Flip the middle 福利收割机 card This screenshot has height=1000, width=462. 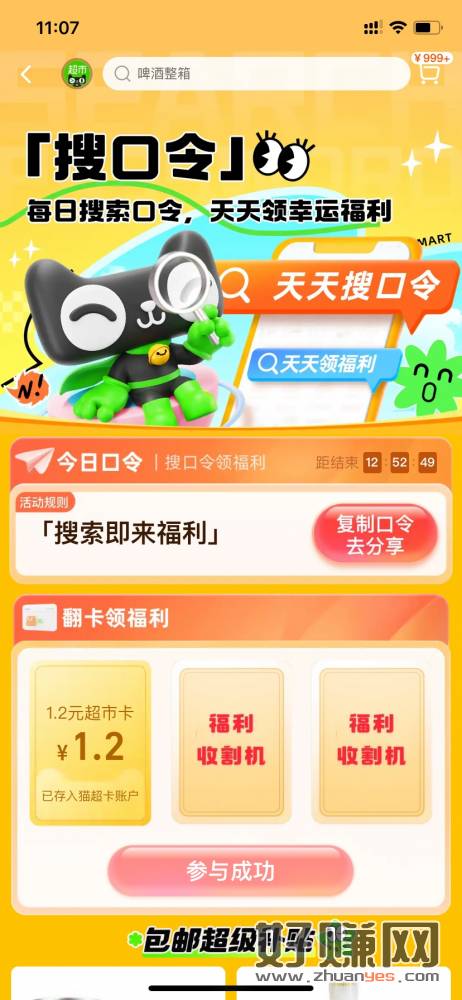tap(231, 741)
